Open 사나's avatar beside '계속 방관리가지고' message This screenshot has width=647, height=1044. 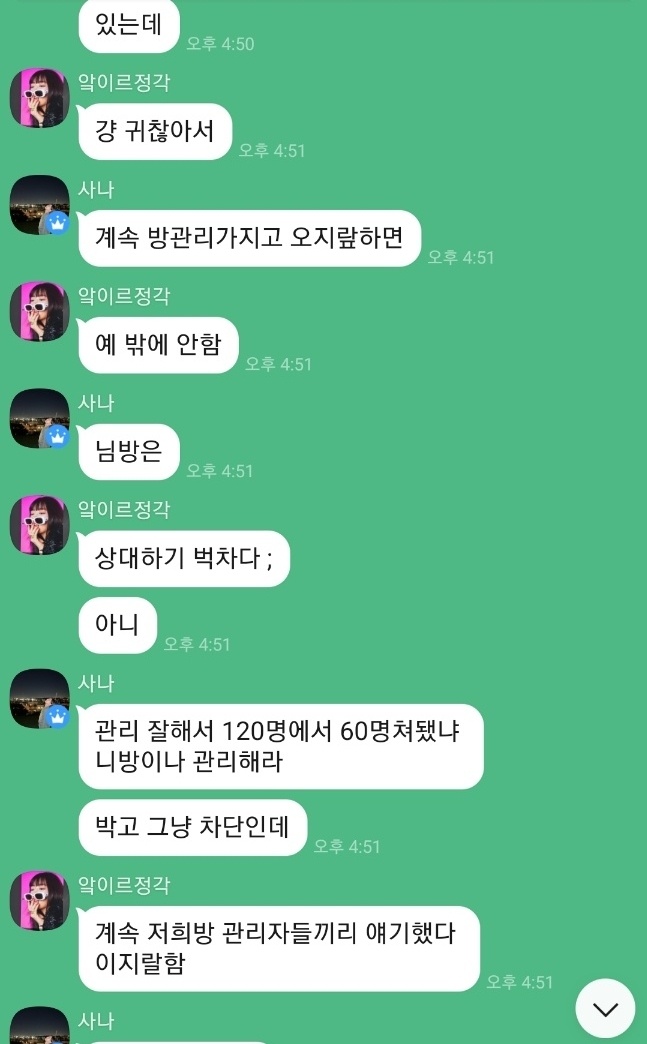[39, 205]
